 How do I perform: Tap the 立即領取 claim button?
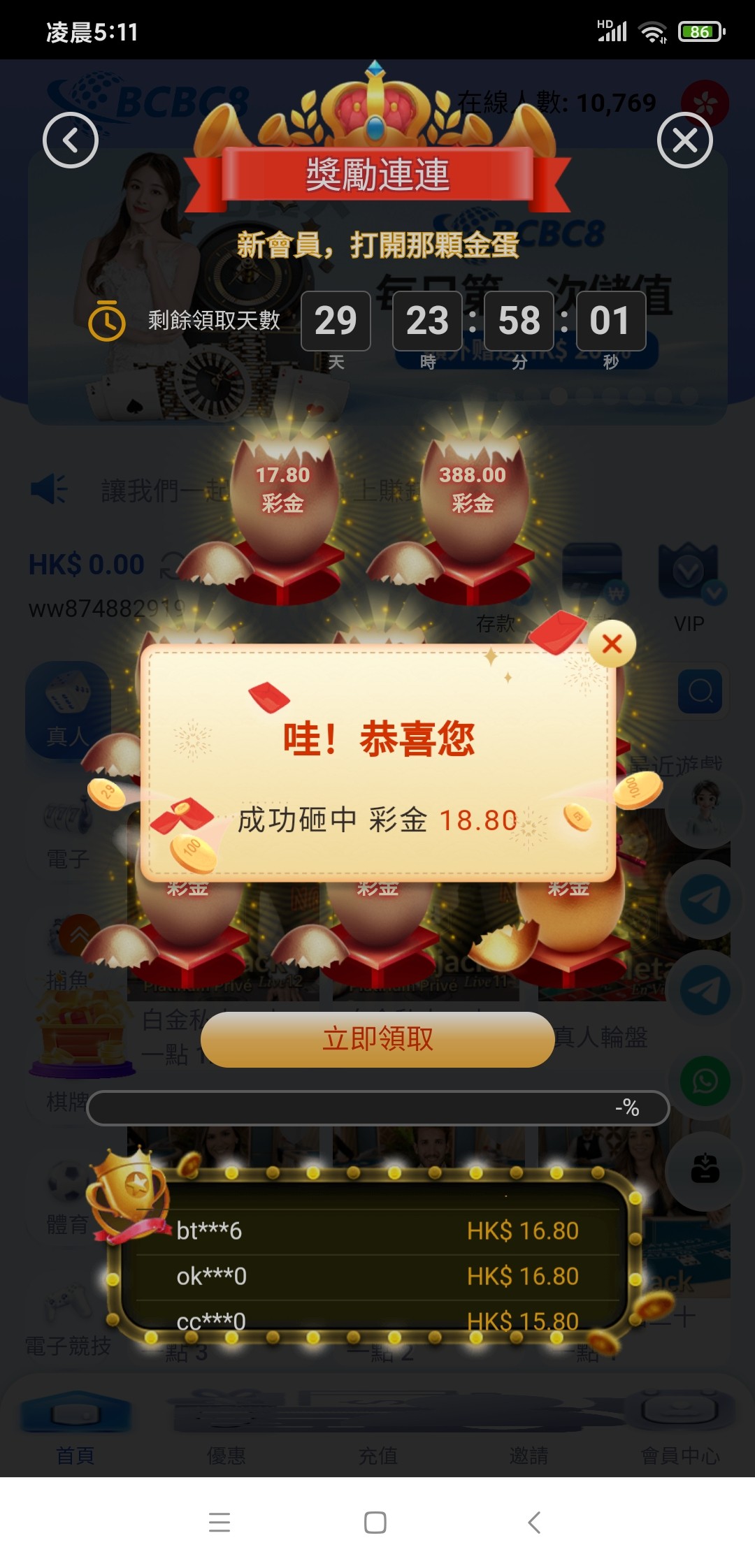[377, 1039]
